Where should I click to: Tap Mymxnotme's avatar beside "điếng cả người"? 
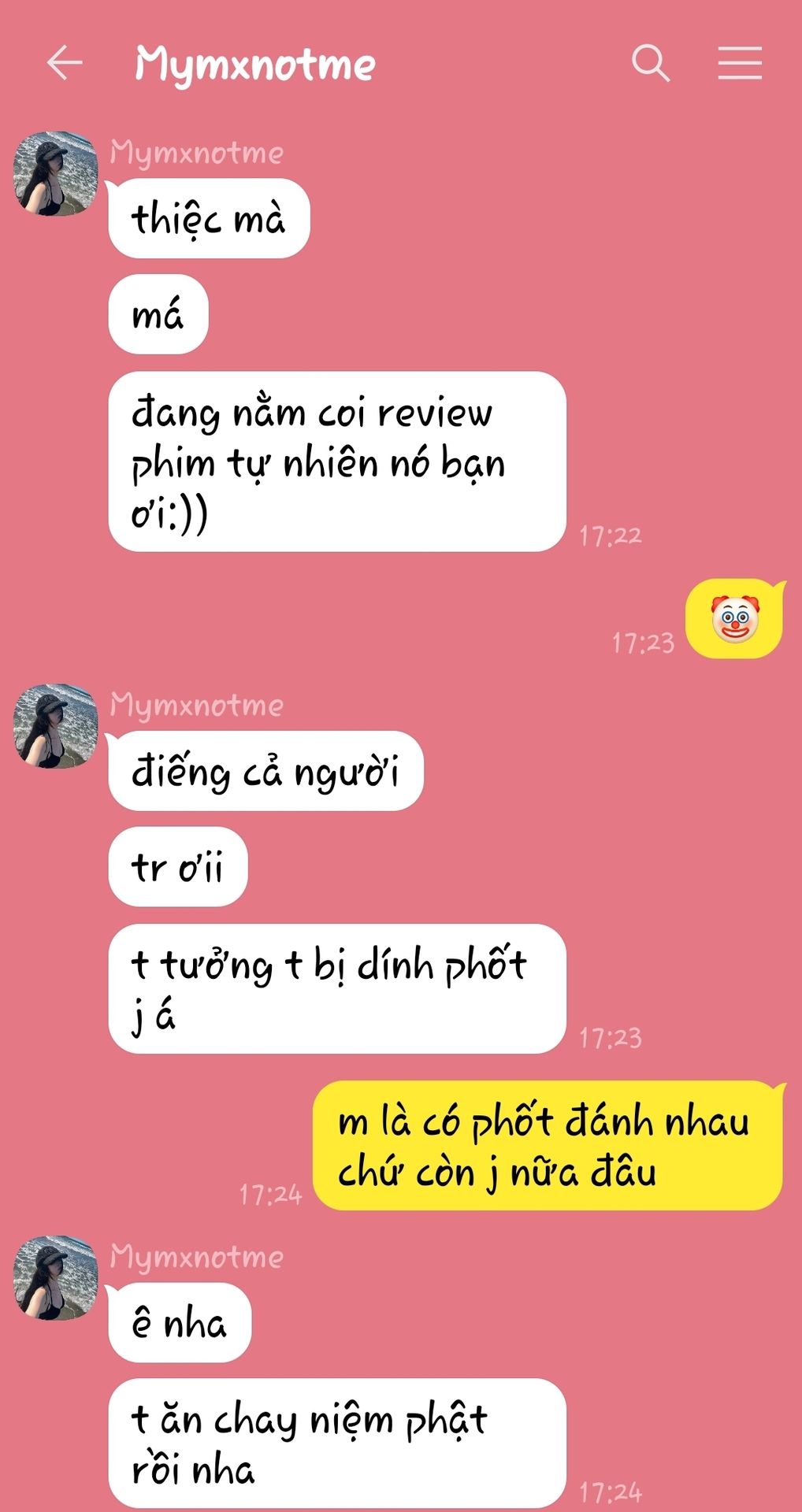(56, 726)
